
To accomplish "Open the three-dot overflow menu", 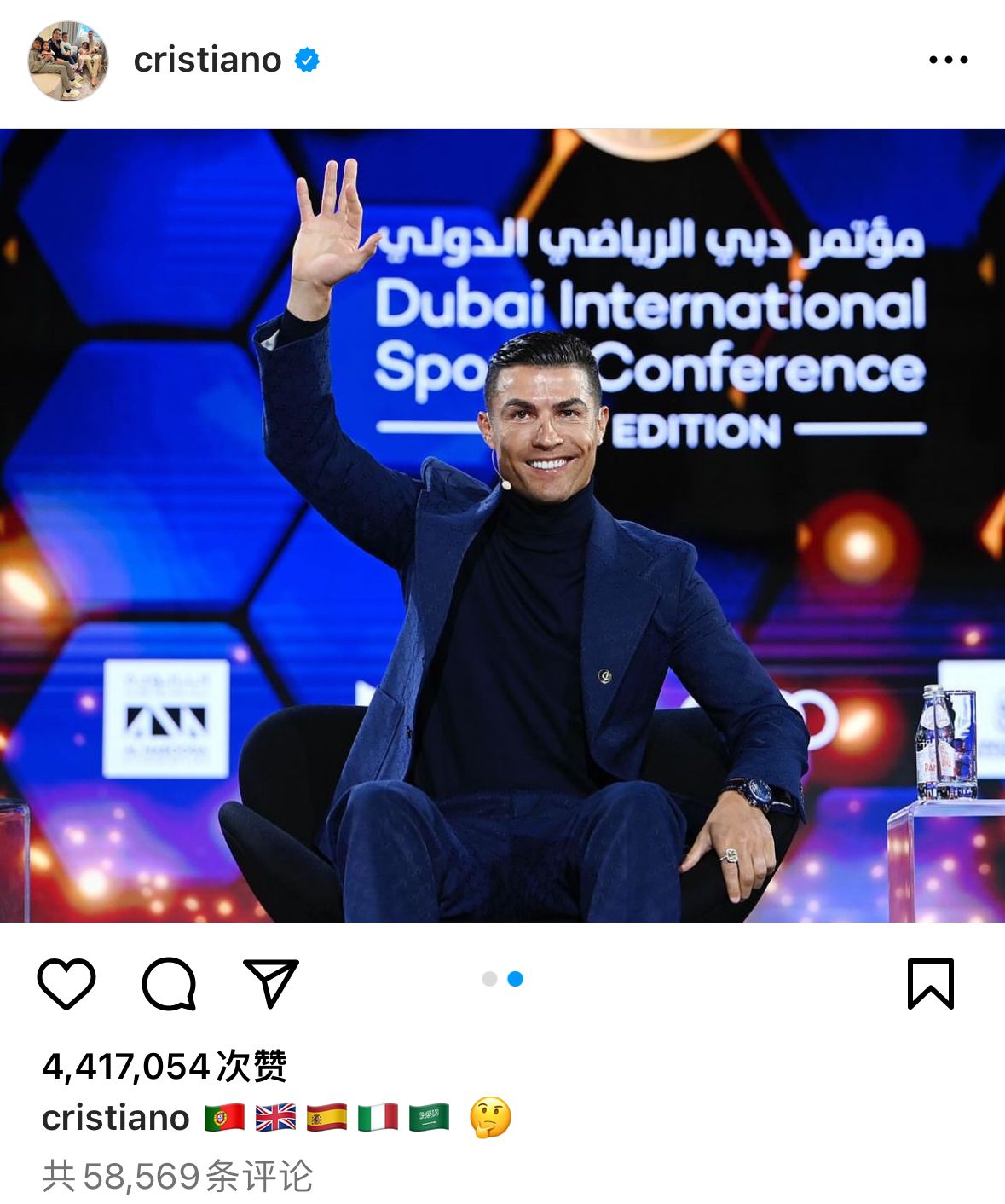I will tap(948, 60).
